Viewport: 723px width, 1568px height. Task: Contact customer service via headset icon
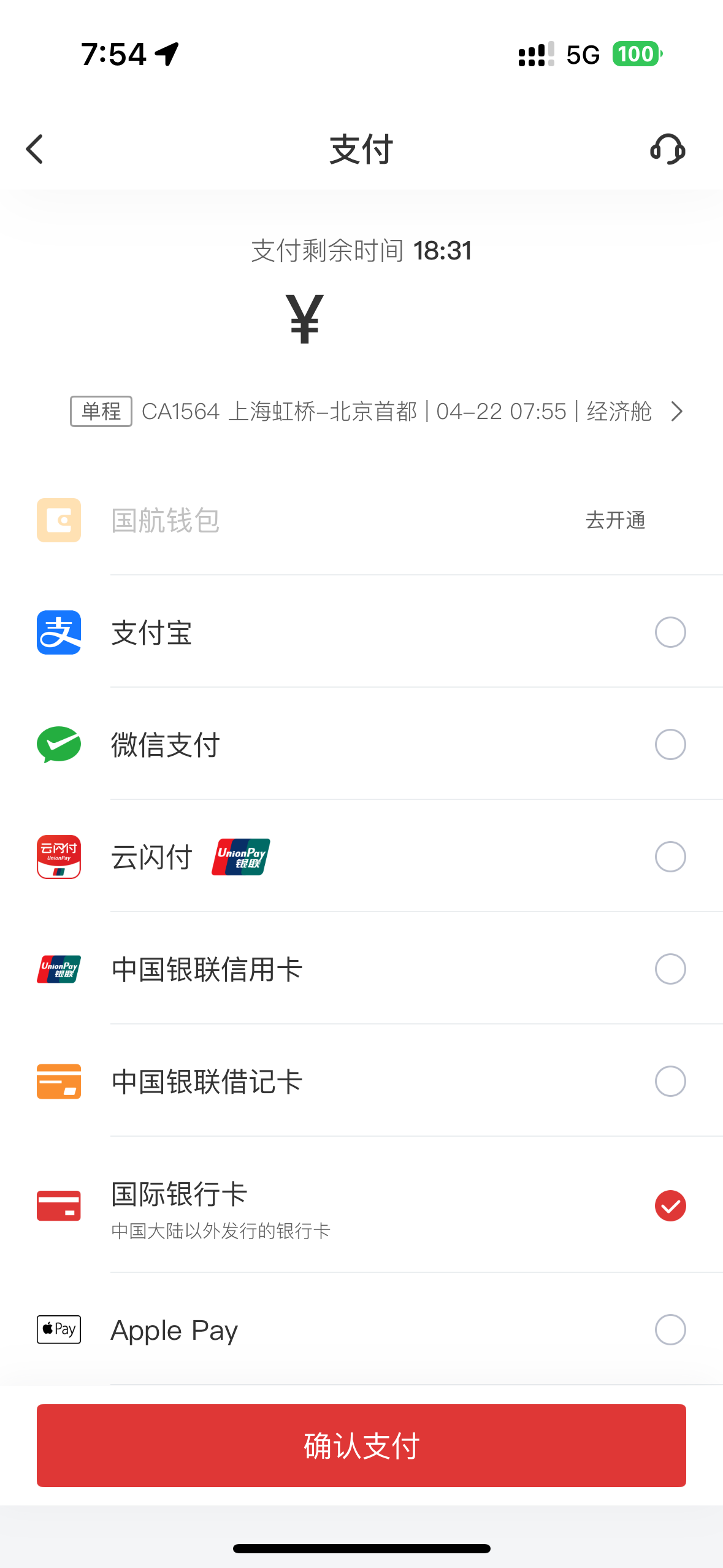pos(667,150)
